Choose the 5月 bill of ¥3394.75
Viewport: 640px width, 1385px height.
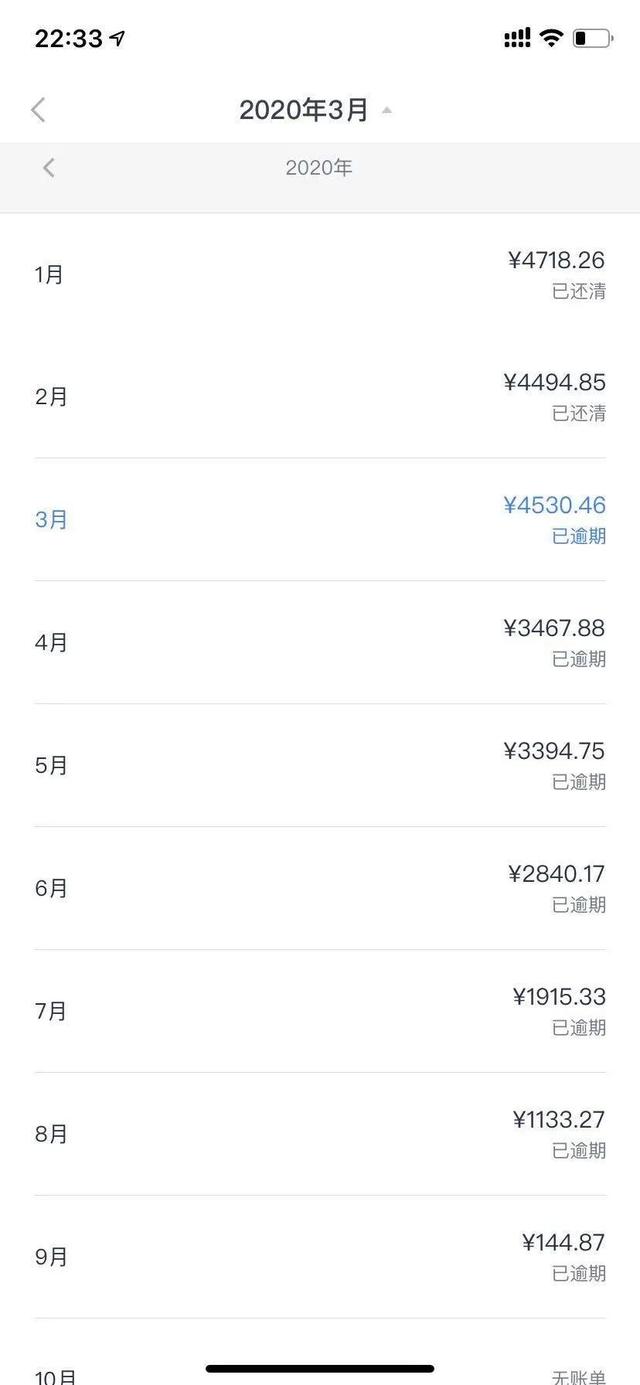click(x=320, y=765)
